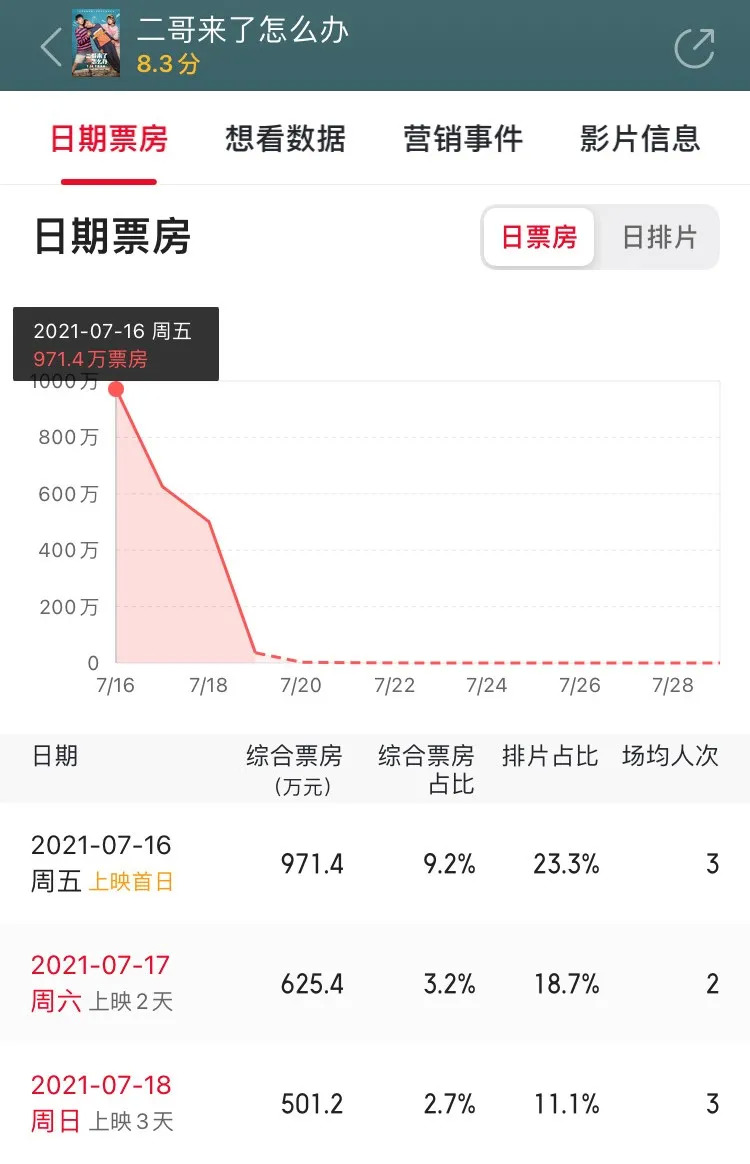Open the 营销事件 tab
Screen dimensions: 750x1164
pyautogui.click(x=463, y=139)
